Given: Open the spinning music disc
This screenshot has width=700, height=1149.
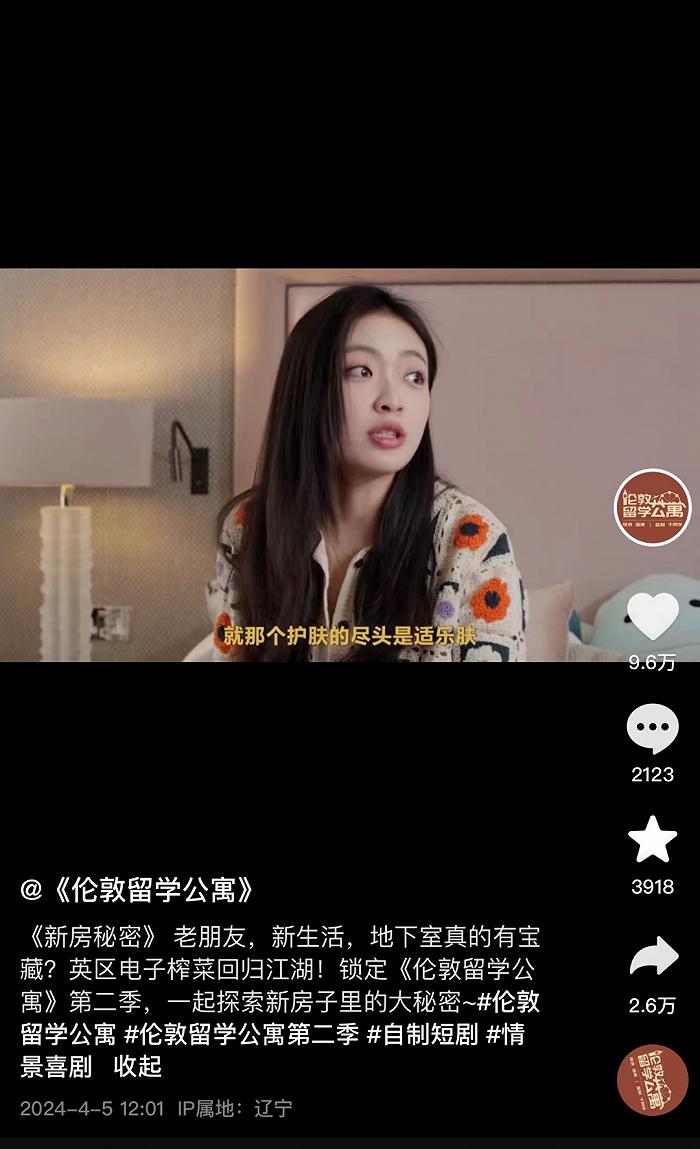Looking at the screenshot, I should (x=653, y=1080).
